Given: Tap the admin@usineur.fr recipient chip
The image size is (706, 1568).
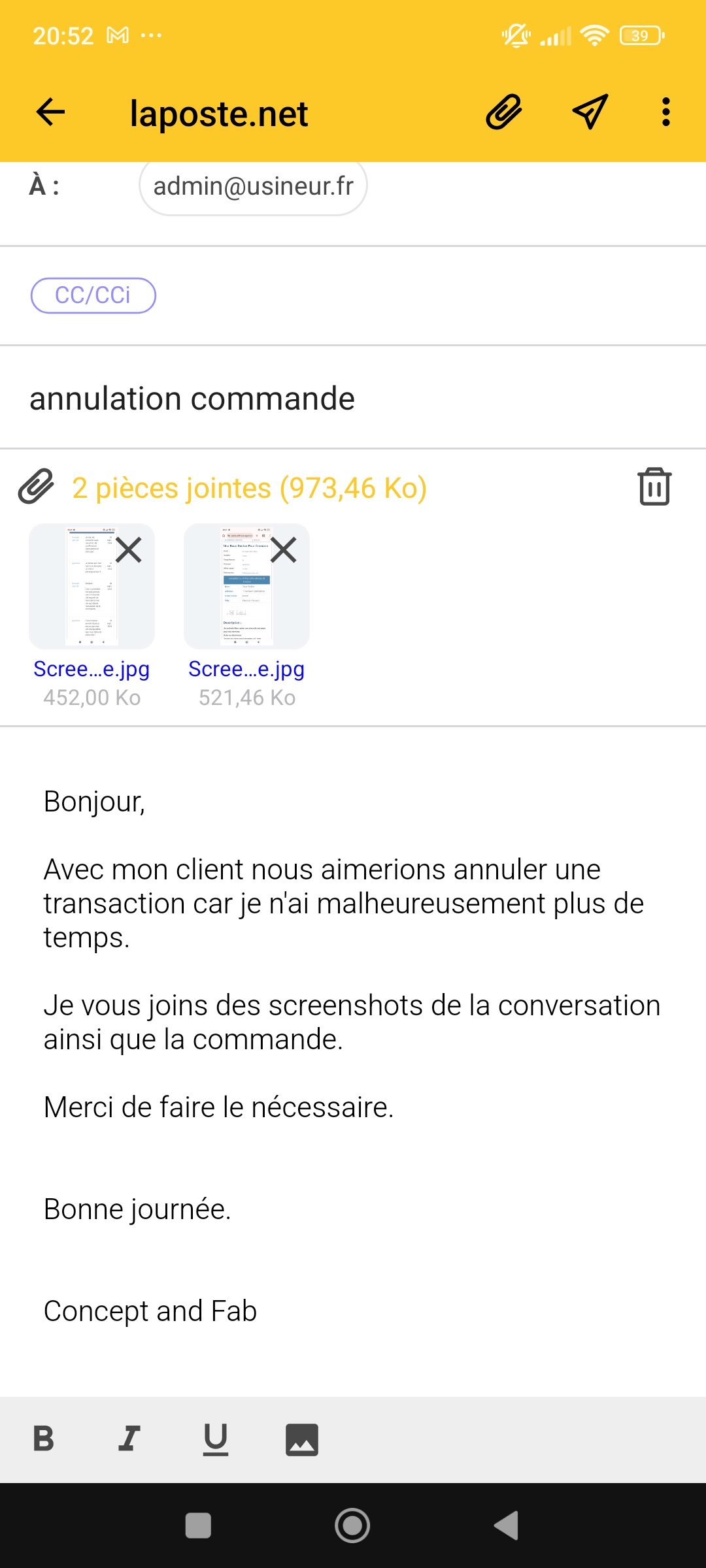Looking at the screenshot, I should coord(253,186).
